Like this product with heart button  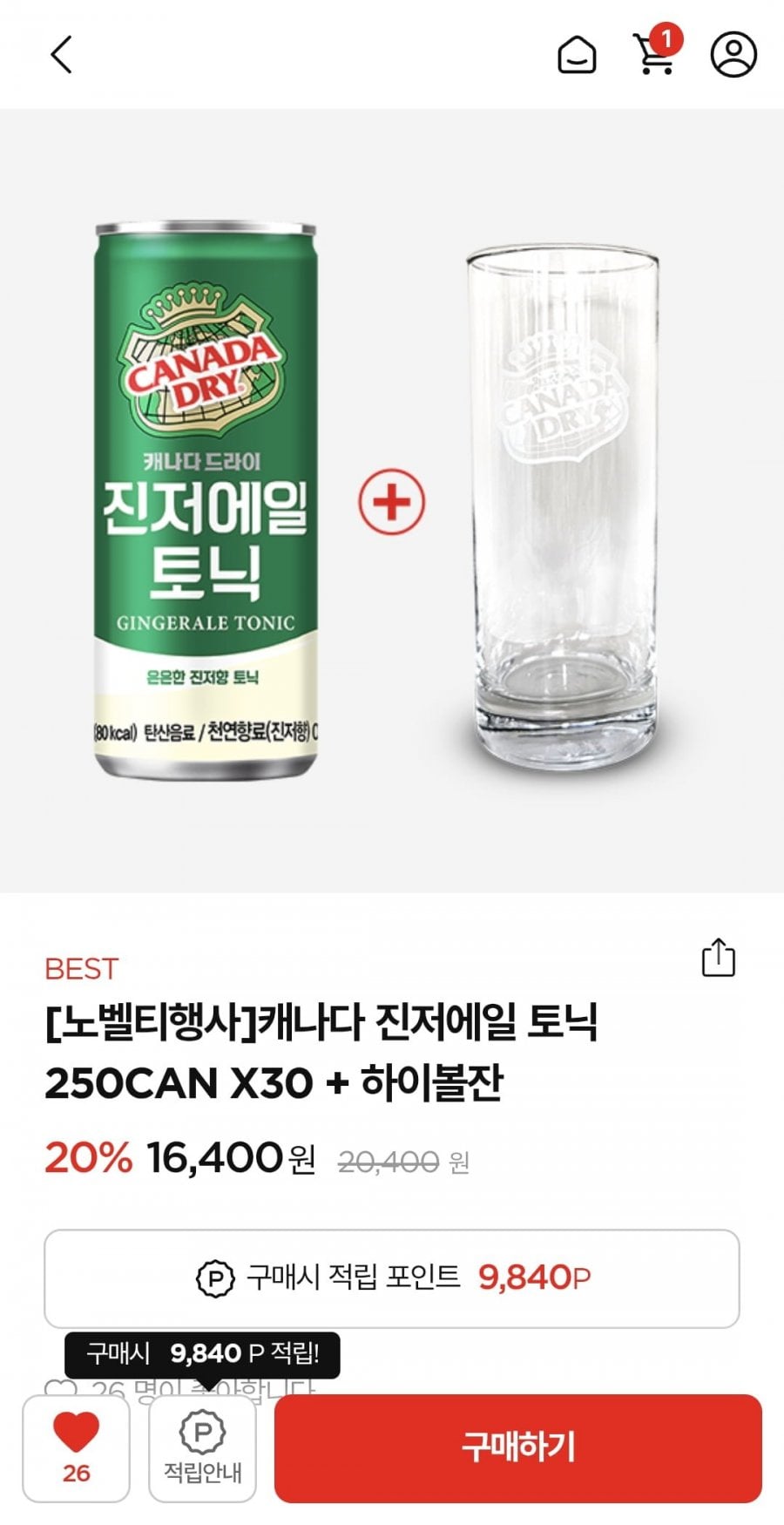[x=77, y=1448]
